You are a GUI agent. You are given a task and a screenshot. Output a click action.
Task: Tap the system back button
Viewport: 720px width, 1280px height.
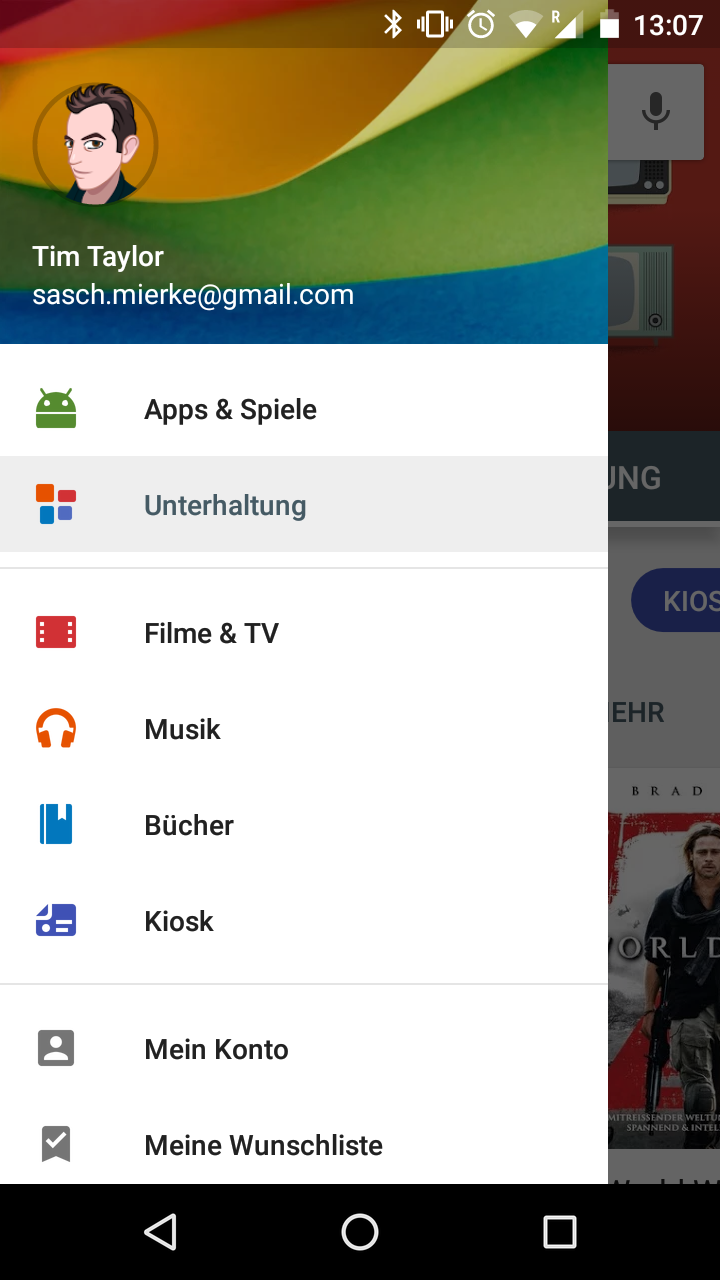pos(160,1232)
